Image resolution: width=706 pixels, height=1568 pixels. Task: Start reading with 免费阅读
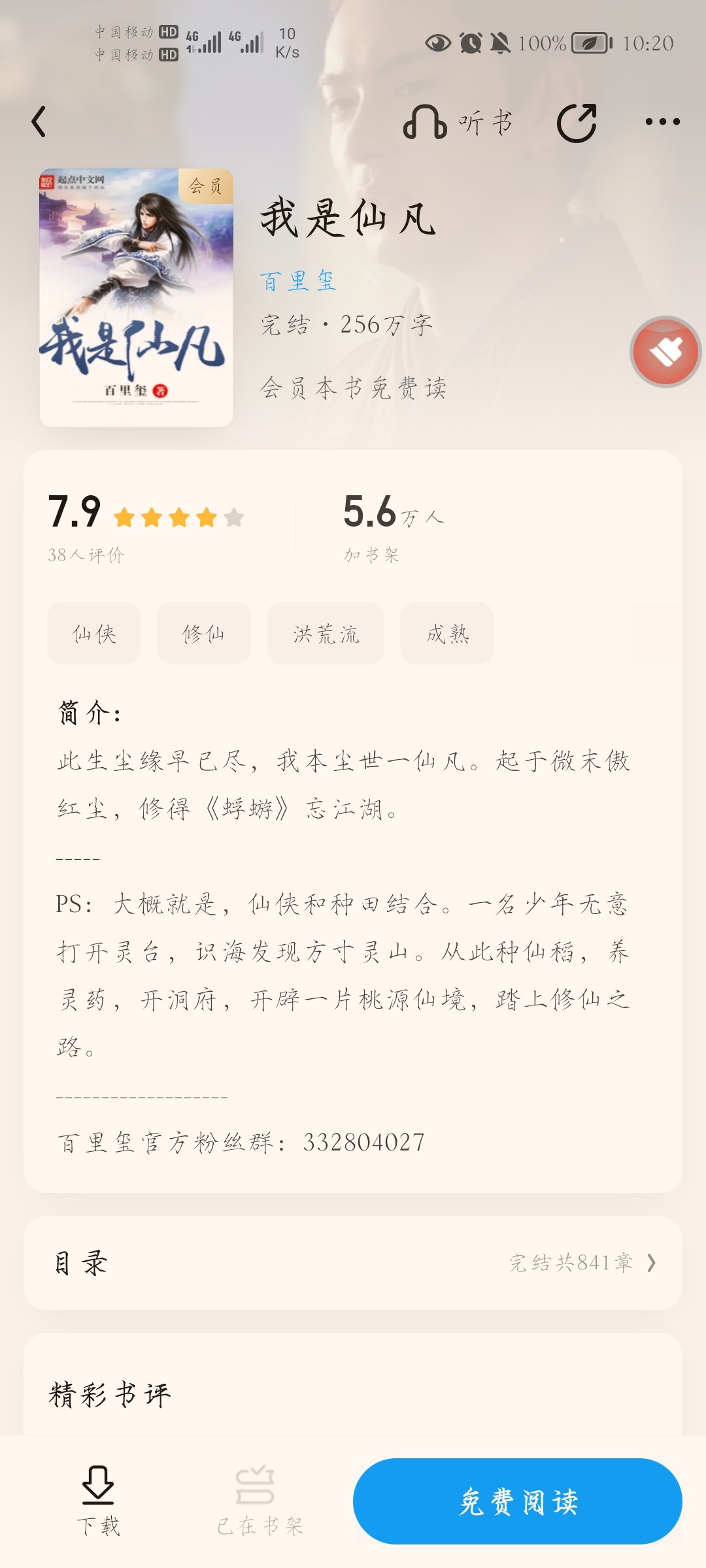coord(518,1501)
